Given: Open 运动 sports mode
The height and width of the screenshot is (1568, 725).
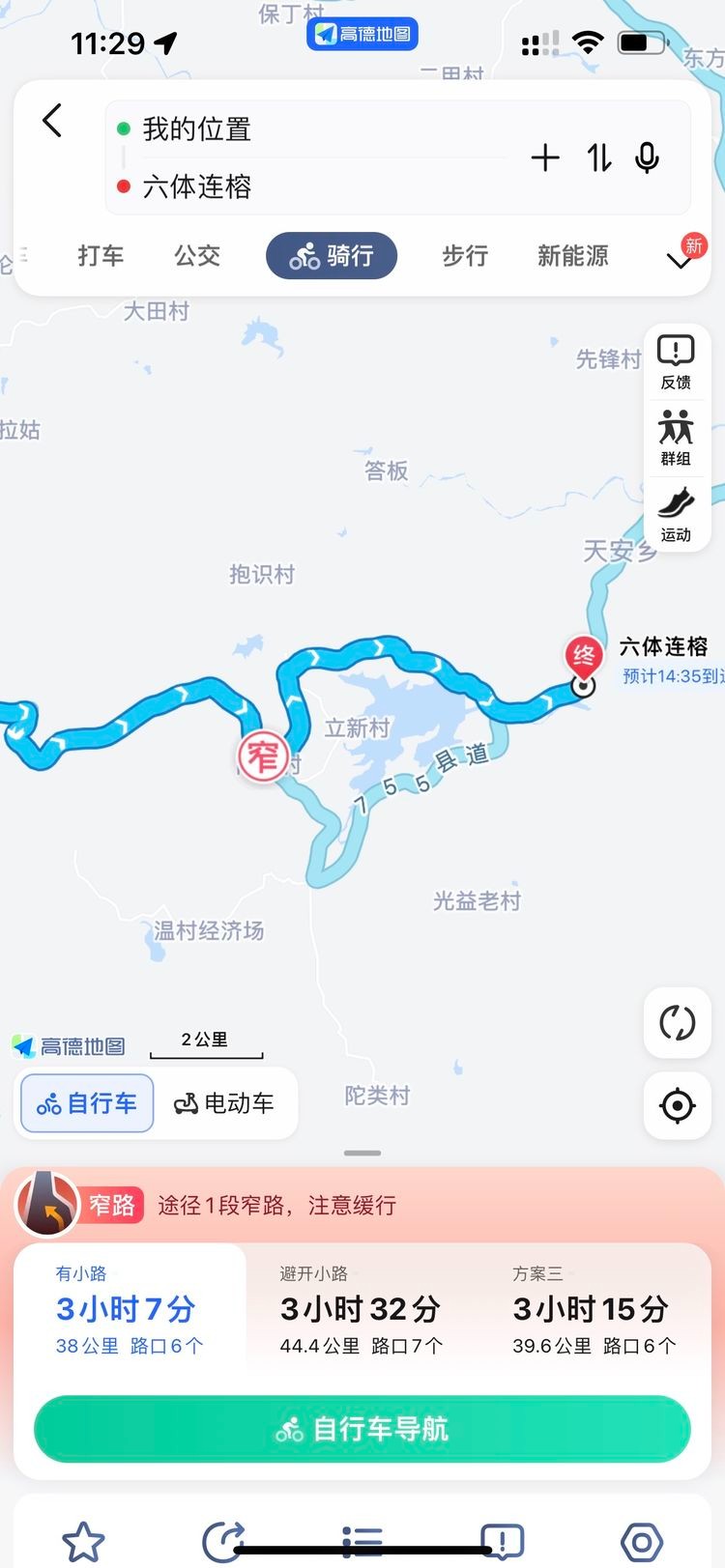Looking at the screenshot, I should tap(676, 514).
